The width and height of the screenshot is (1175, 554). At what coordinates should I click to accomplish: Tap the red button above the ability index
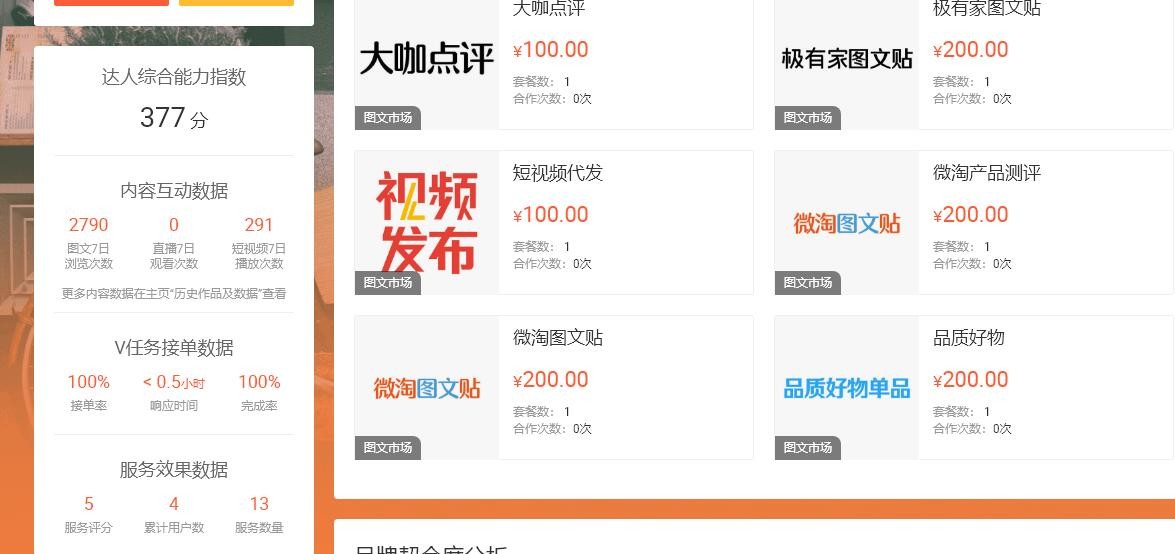[x=111, y=2]
